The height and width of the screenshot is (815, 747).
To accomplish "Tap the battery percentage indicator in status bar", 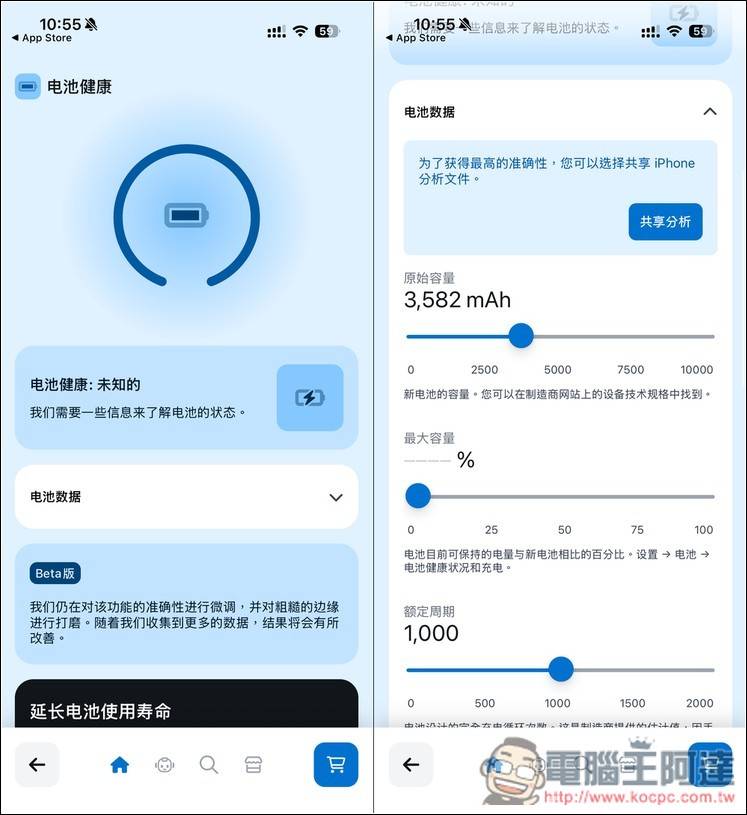I will (x=325, y=31).
